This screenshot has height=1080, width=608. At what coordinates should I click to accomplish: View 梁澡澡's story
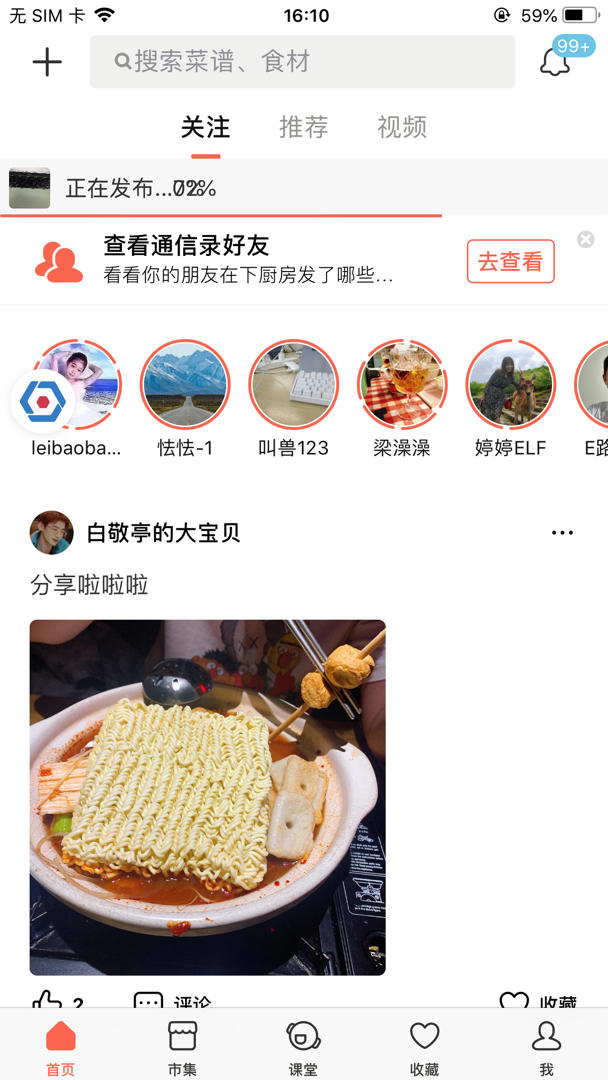pos(402,385)
